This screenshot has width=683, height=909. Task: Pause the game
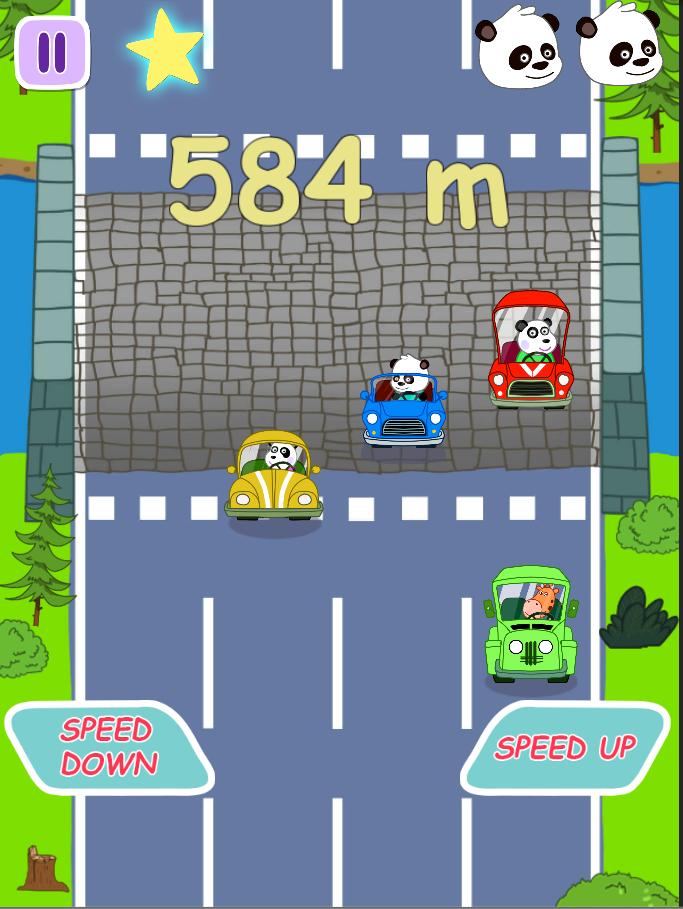point(52,52)
